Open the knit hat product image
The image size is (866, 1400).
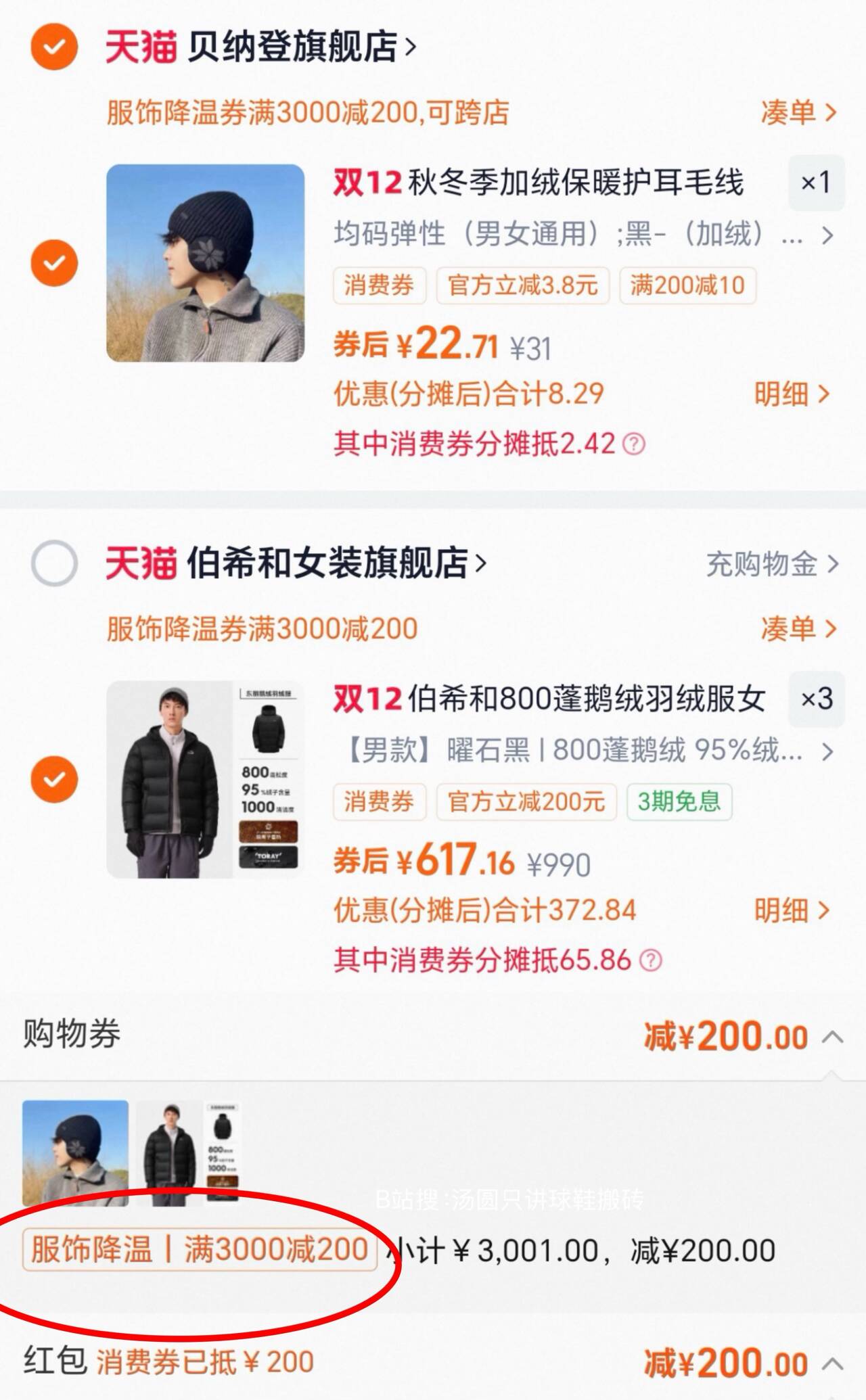205,262
